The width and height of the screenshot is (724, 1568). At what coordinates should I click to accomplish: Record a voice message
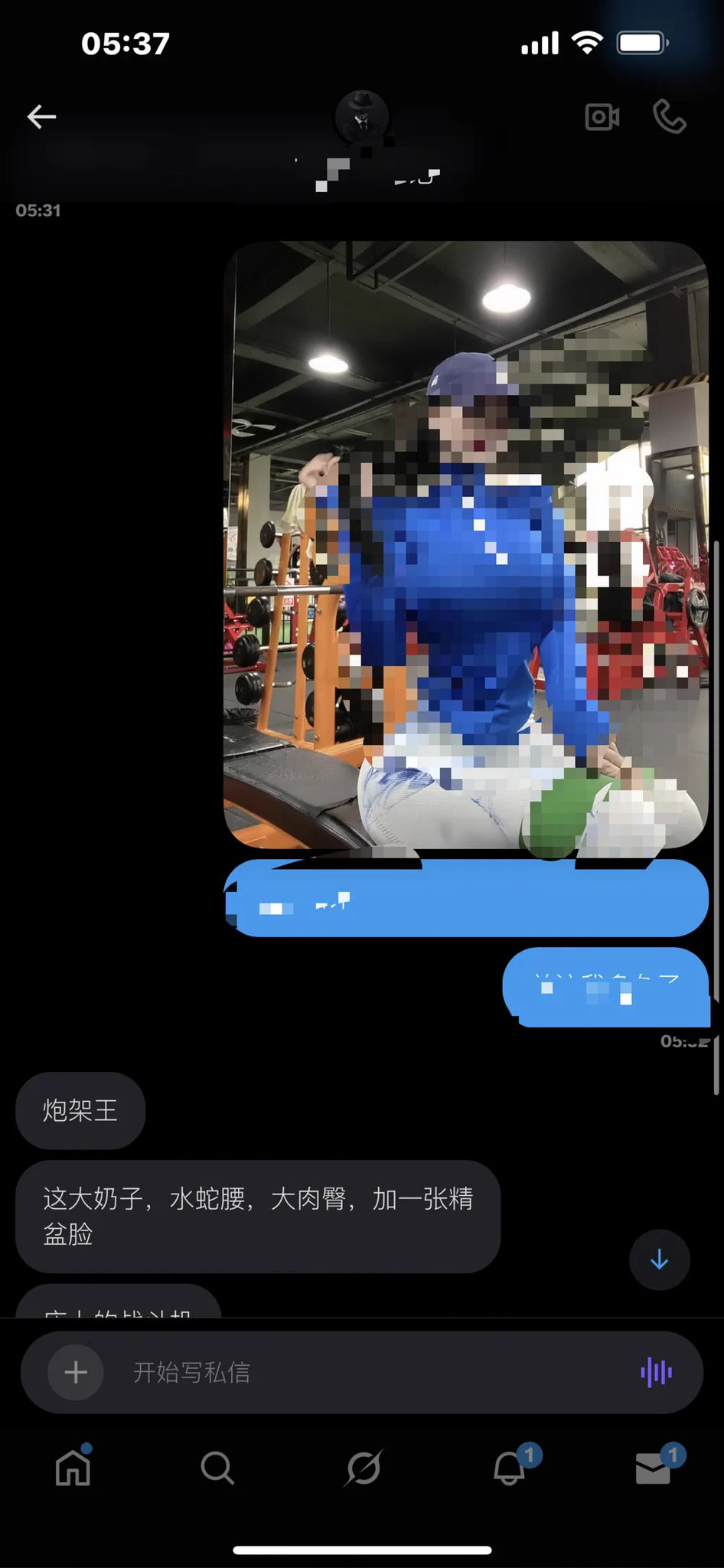click(x=656, y=1372)
